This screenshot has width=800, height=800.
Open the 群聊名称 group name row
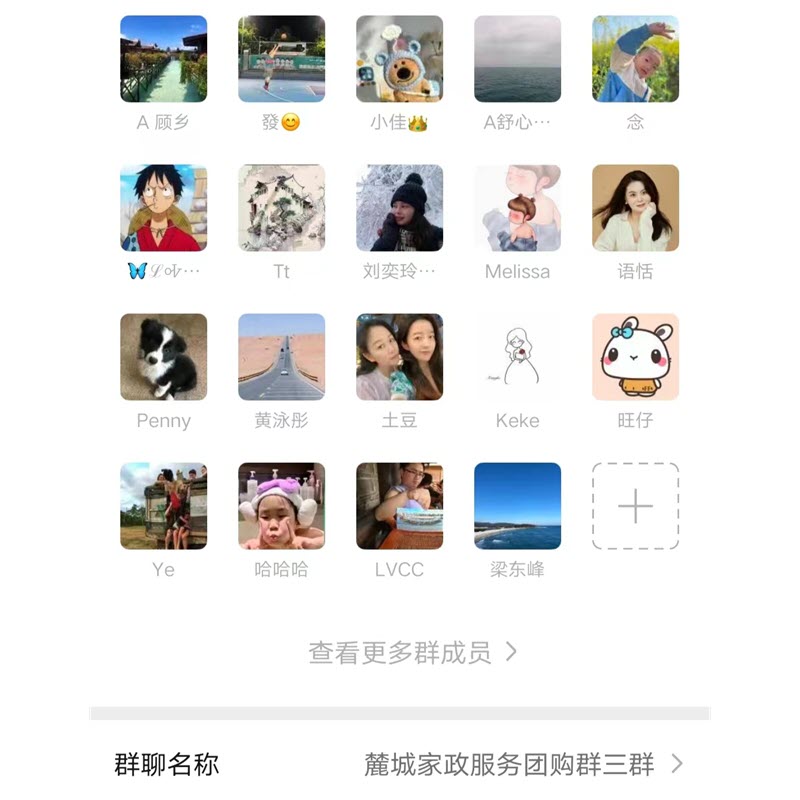click(400, 765)
